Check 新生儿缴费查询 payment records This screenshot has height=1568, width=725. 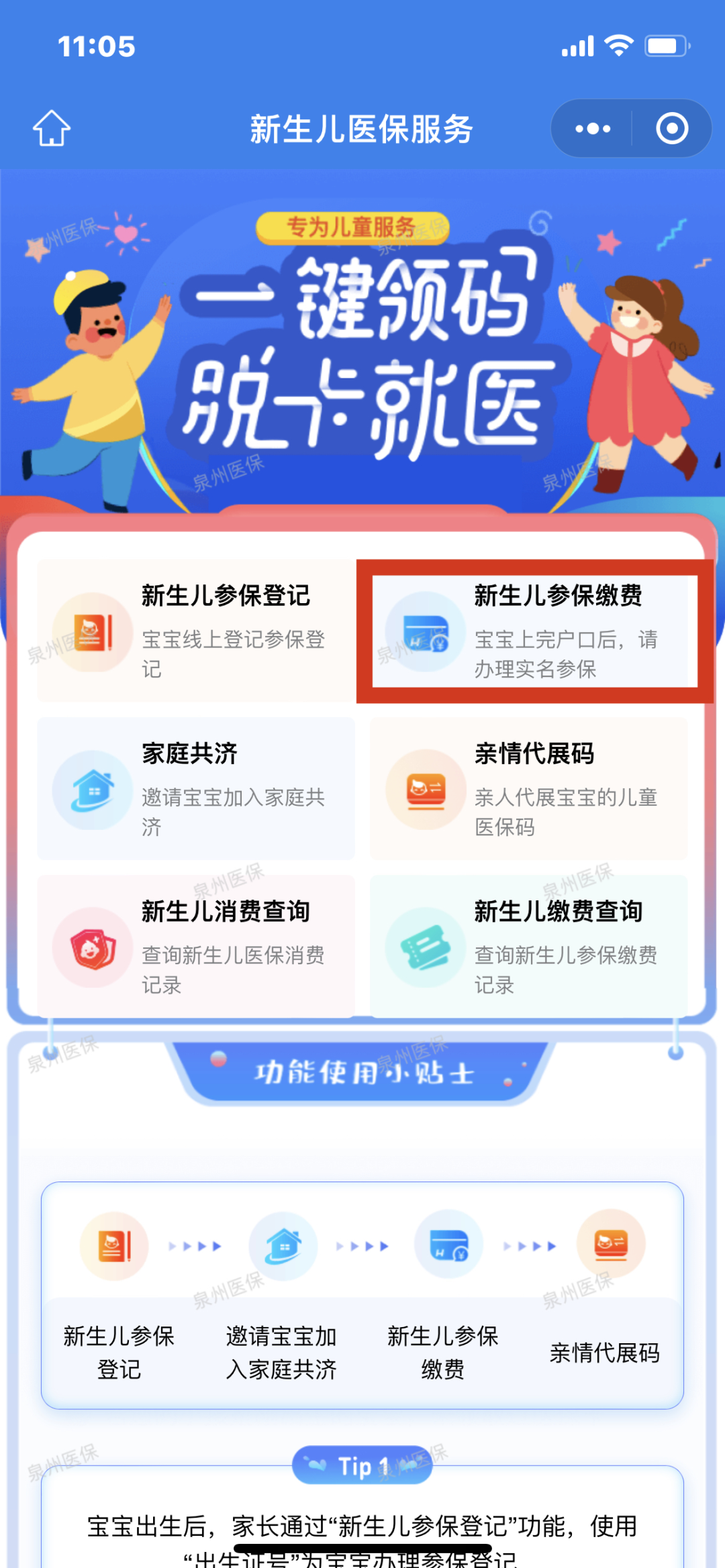529,946
